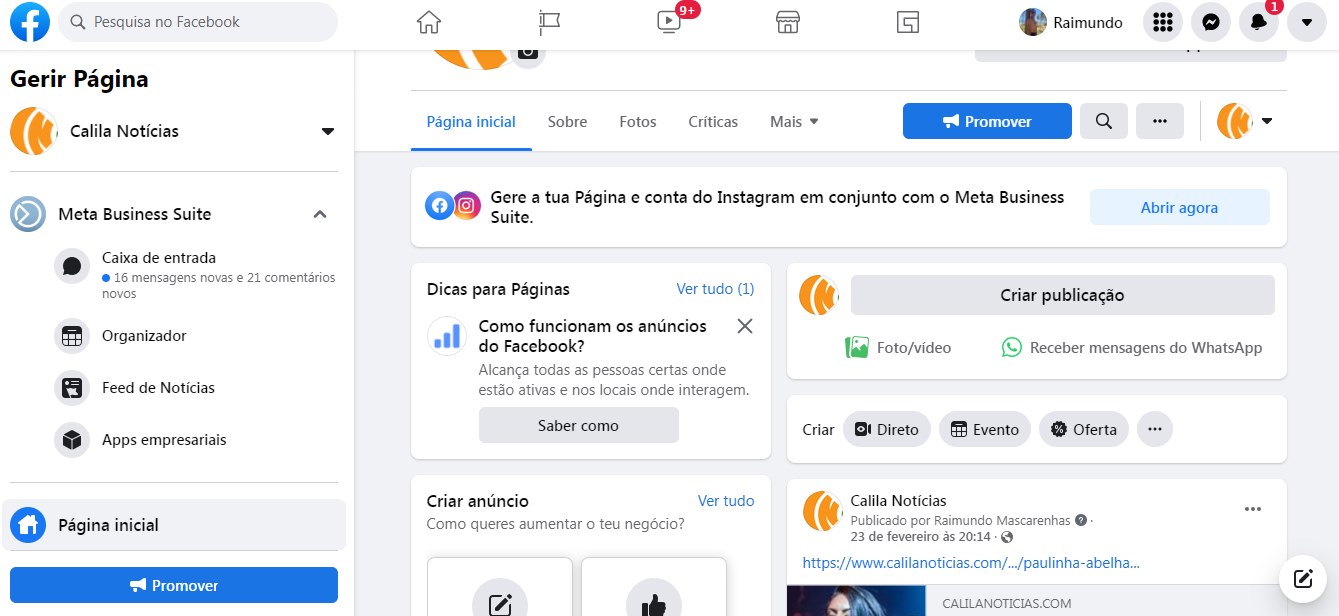Start a Direto live video

tap(887, 429)
